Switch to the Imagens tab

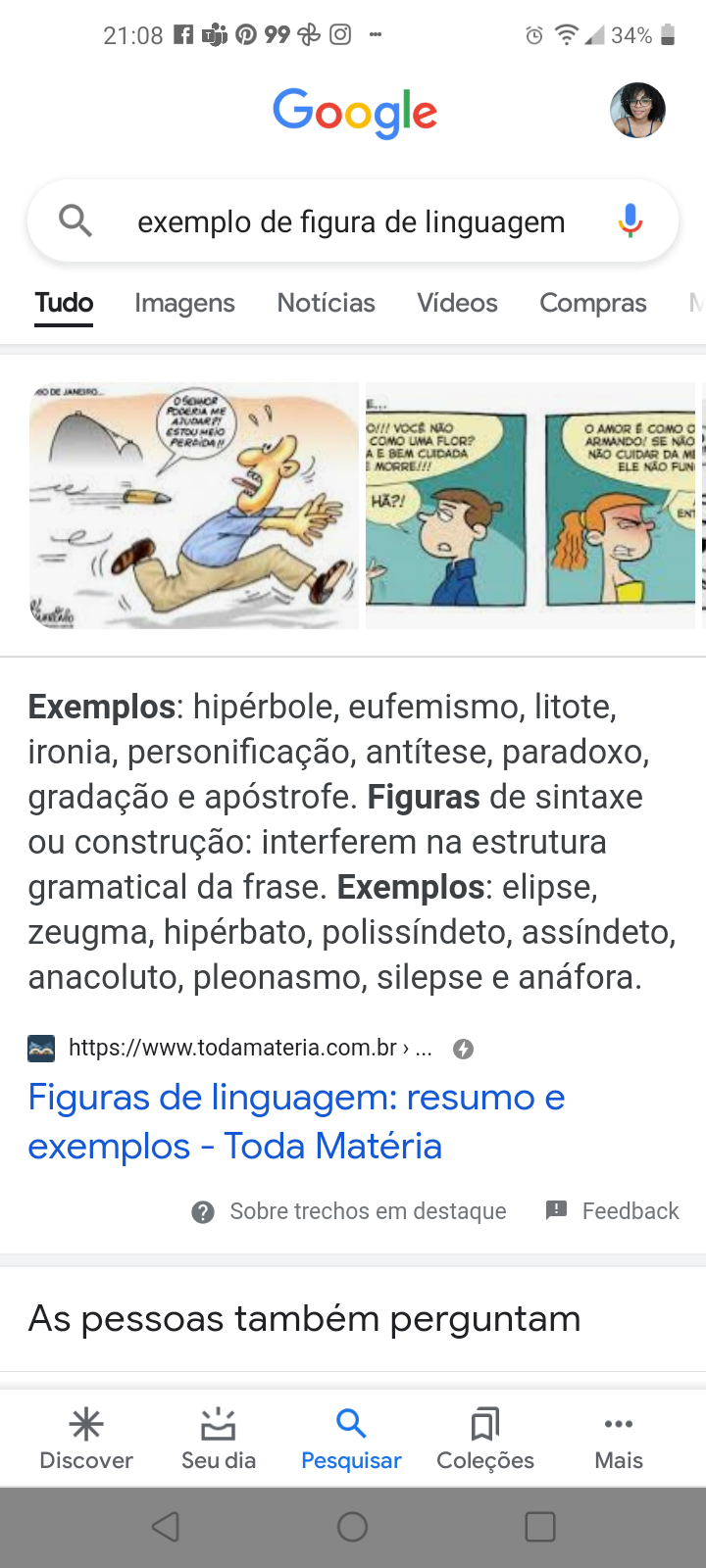(184, 303)
